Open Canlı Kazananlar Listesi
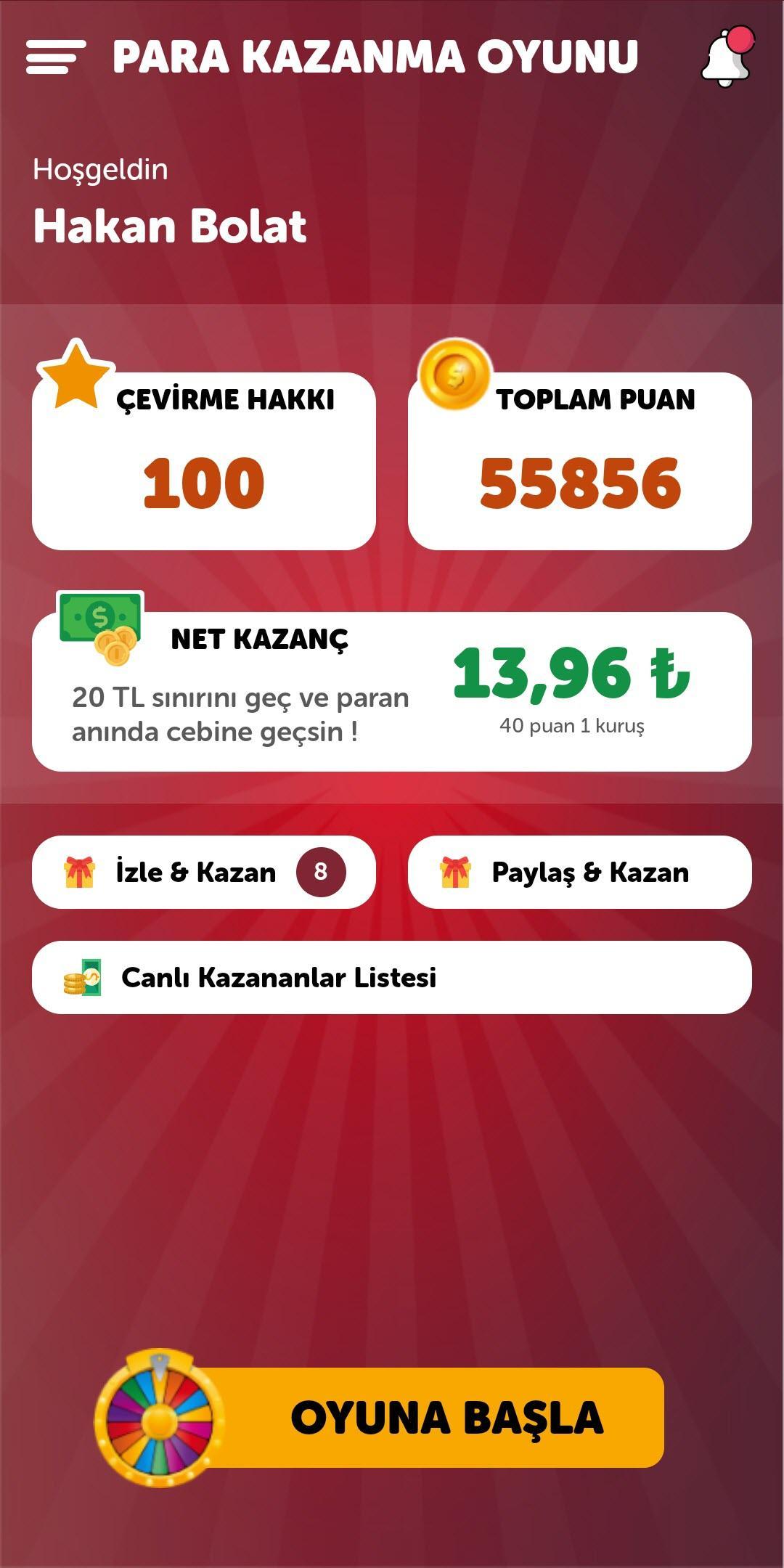Image resolution: width=784 pixels, height=1568 pixels. (392, 977)
